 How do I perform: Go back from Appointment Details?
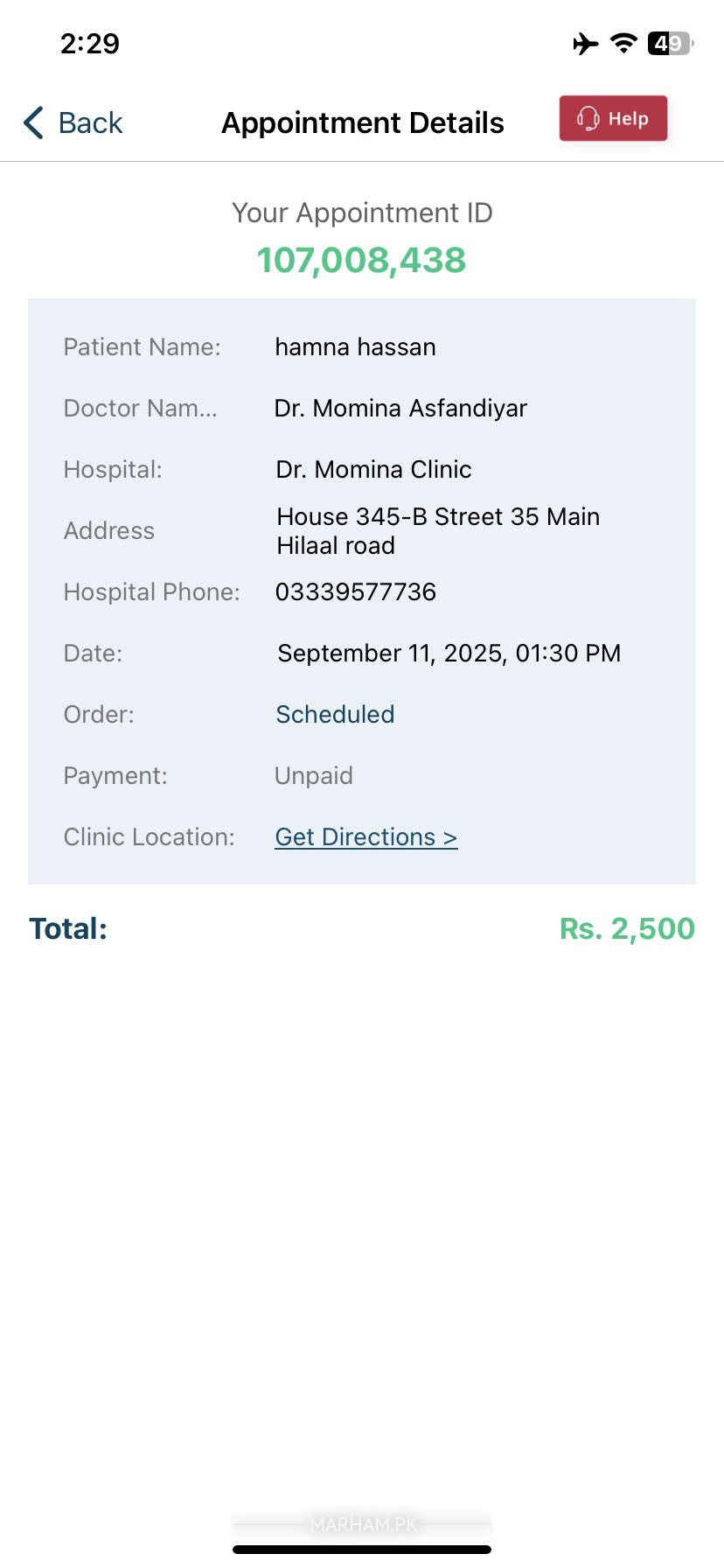pyautogui.click(x=73, y=123)
